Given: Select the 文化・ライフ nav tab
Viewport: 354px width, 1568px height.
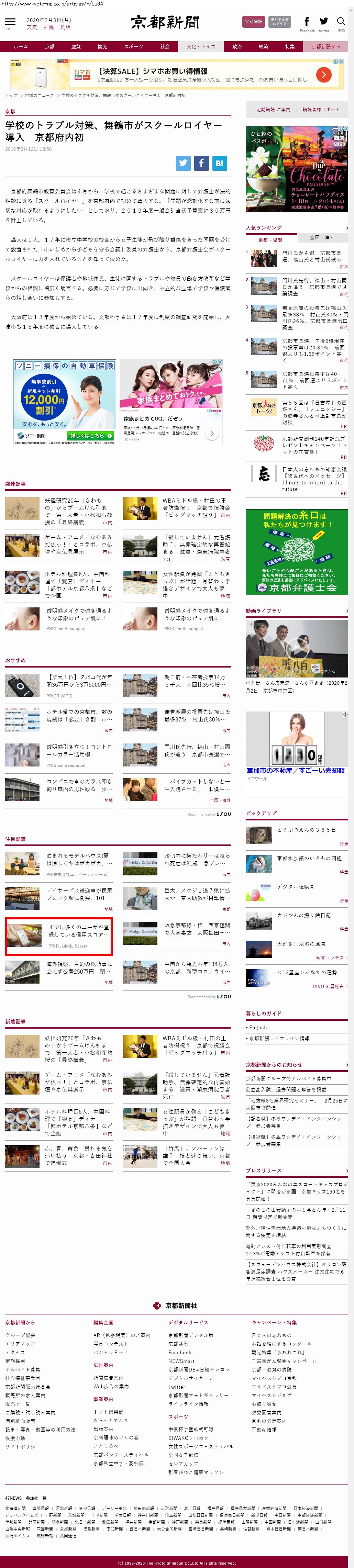Looking at the screenshot, I should pos(200,46).
